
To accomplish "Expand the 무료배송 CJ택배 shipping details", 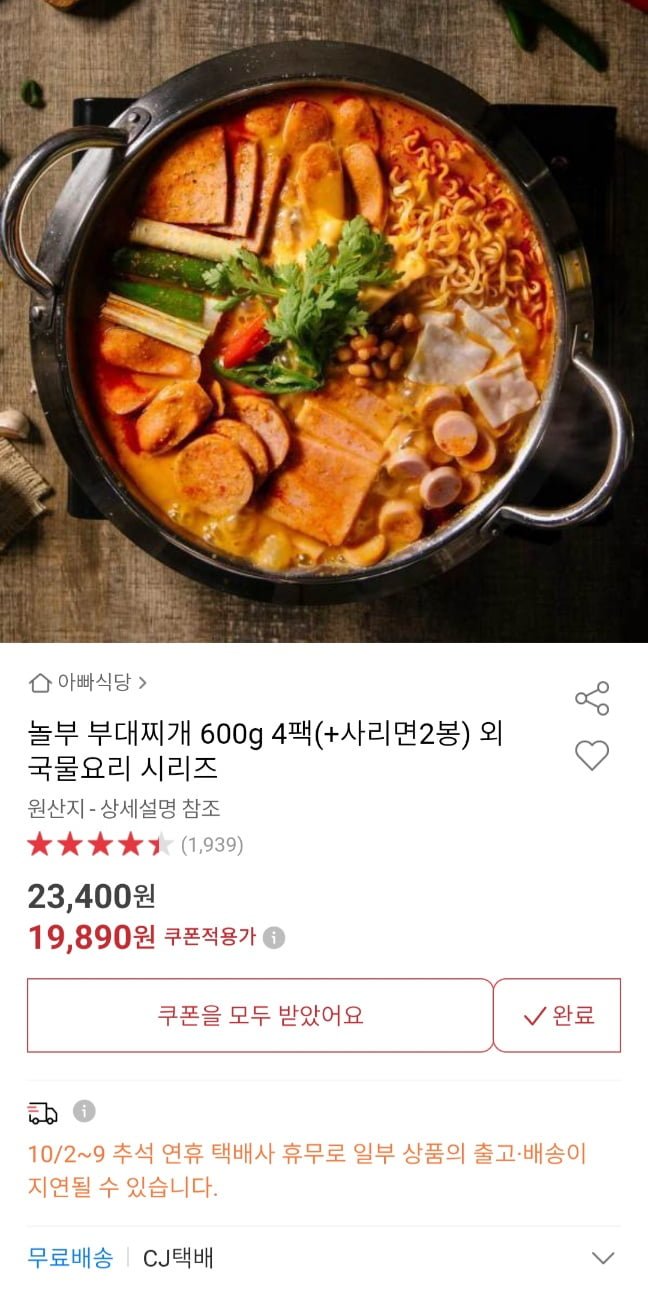I will tap(602, 1258).
